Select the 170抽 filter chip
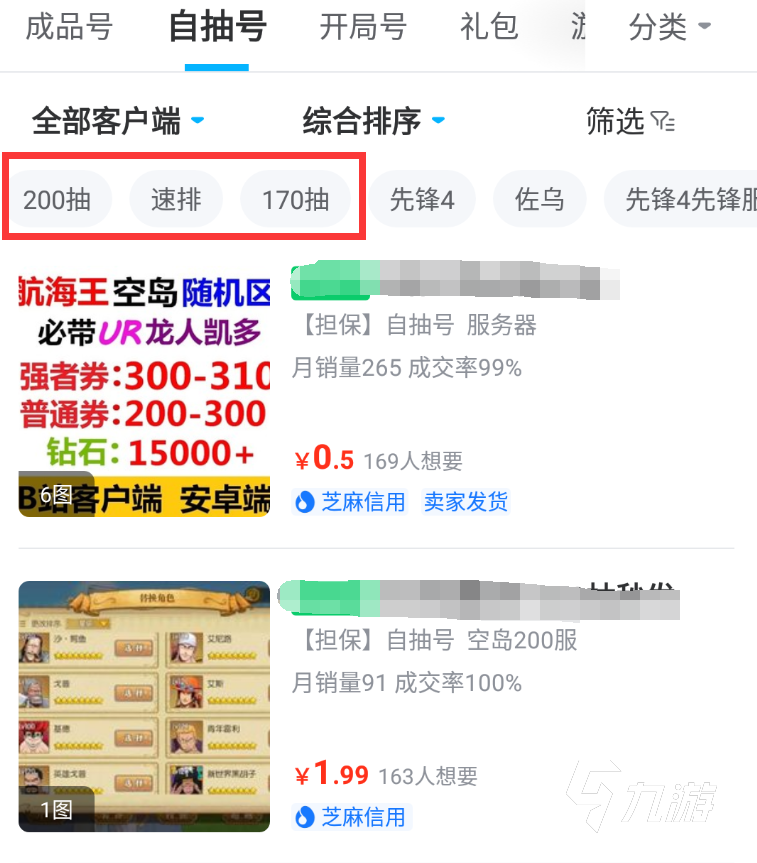 (x=296, y=200)
